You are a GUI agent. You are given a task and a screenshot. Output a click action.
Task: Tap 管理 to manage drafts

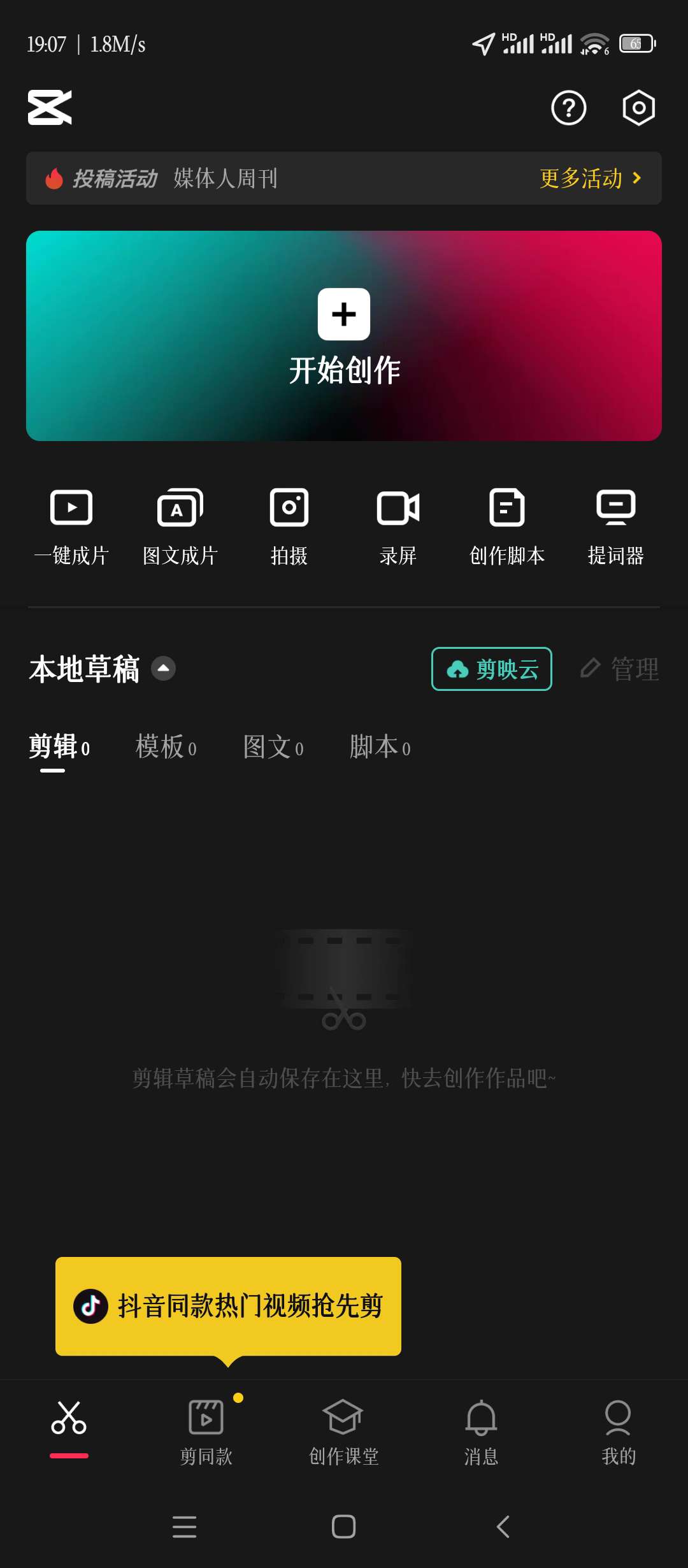[620, 669]
